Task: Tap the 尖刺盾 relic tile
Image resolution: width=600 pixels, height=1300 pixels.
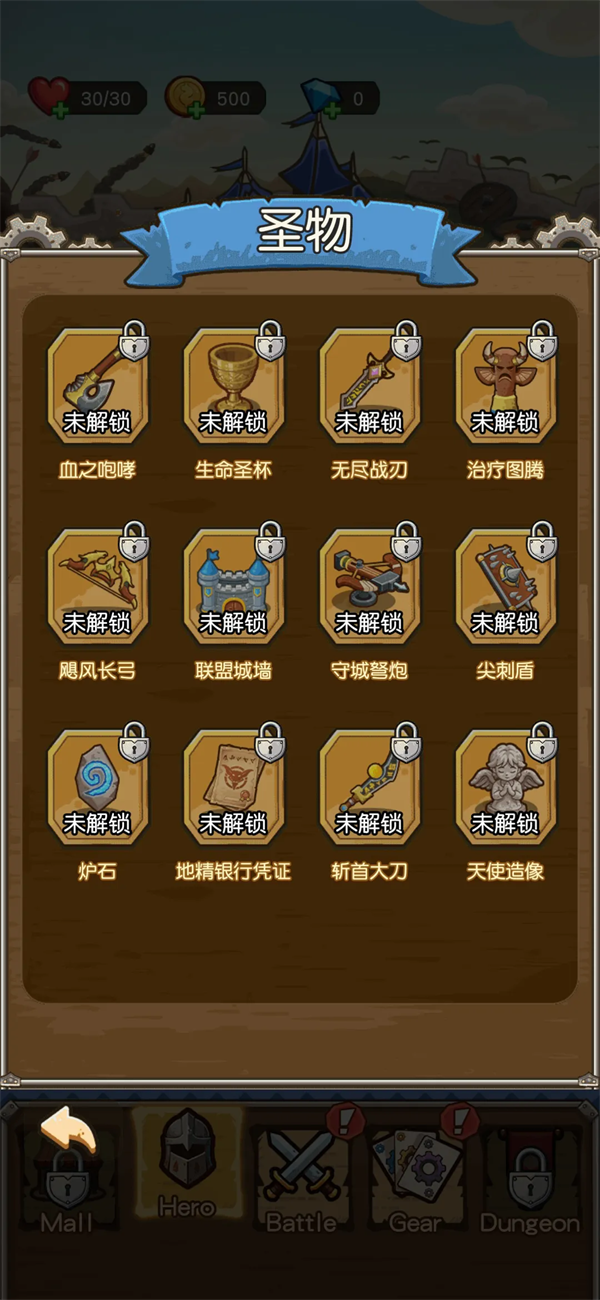Action: (x=505, y=587)
